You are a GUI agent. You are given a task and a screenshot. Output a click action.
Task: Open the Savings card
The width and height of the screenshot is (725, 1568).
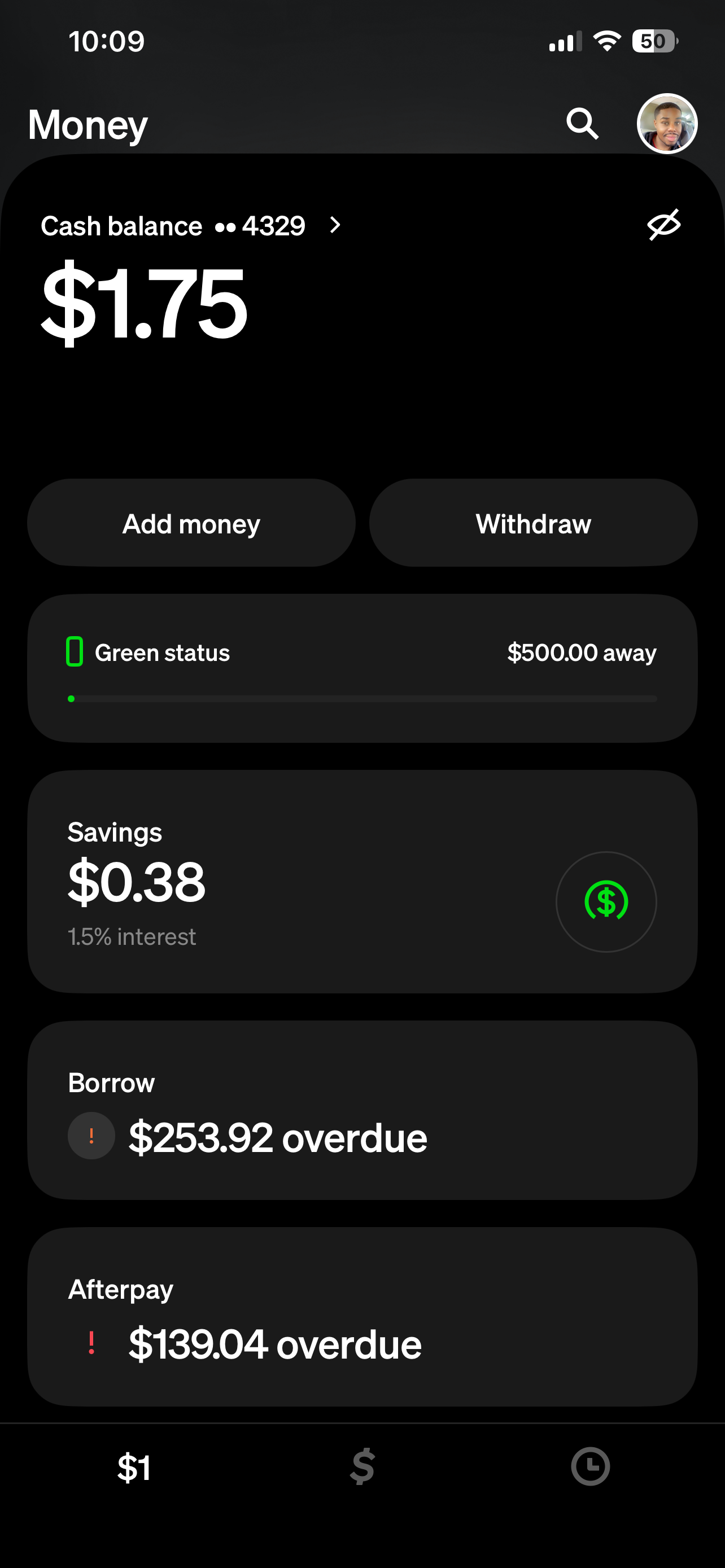click(x=274, y=883)
